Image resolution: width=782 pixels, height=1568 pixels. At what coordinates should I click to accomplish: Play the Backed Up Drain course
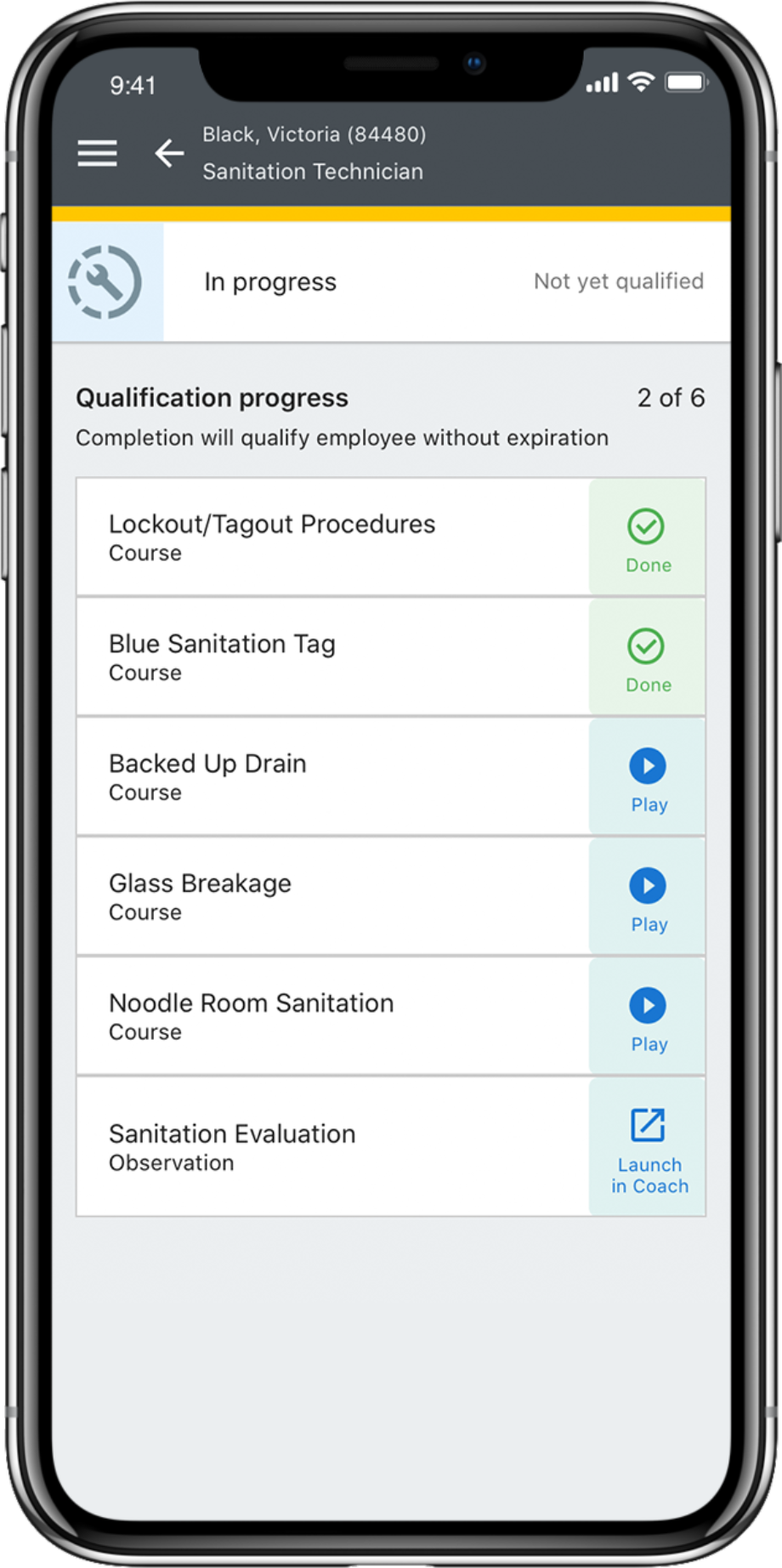pos(648,777)
